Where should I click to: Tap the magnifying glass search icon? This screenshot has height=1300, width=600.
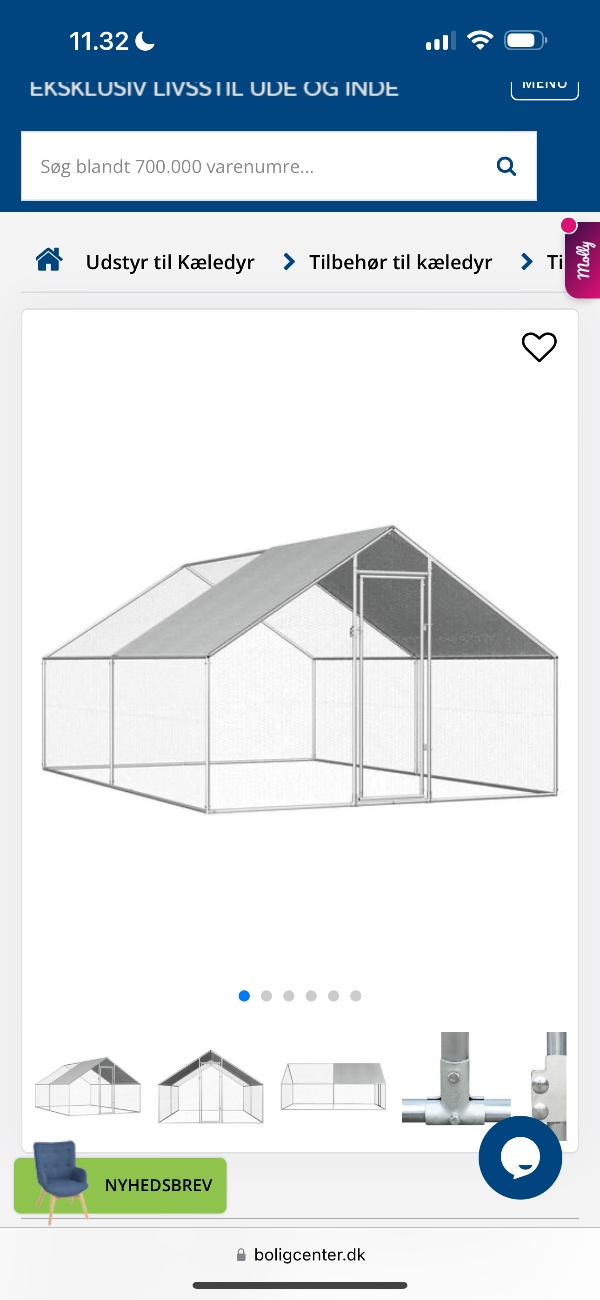point(507,166)
